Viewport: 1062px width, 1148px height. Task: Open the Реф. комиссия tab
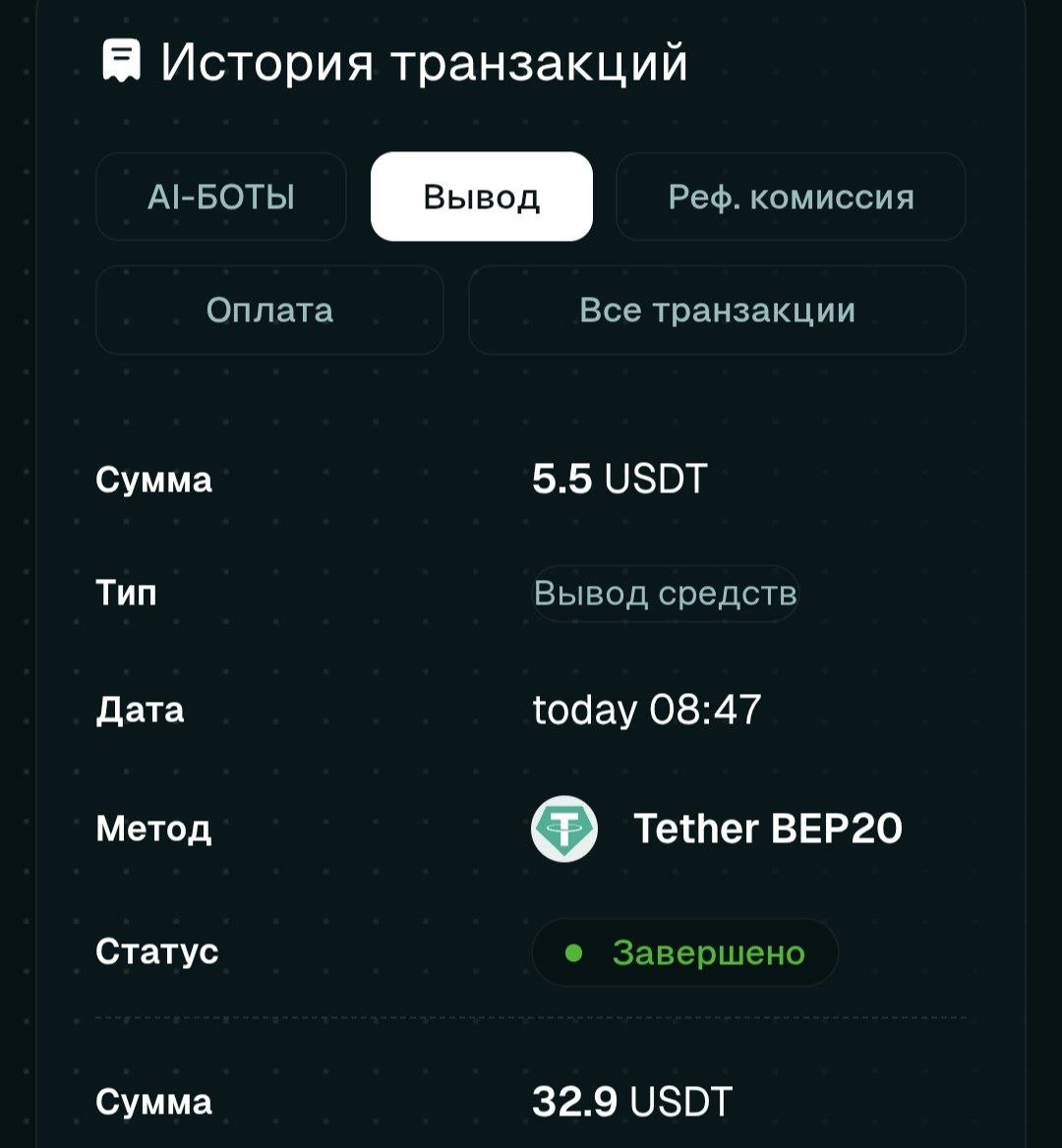[791, 198]
